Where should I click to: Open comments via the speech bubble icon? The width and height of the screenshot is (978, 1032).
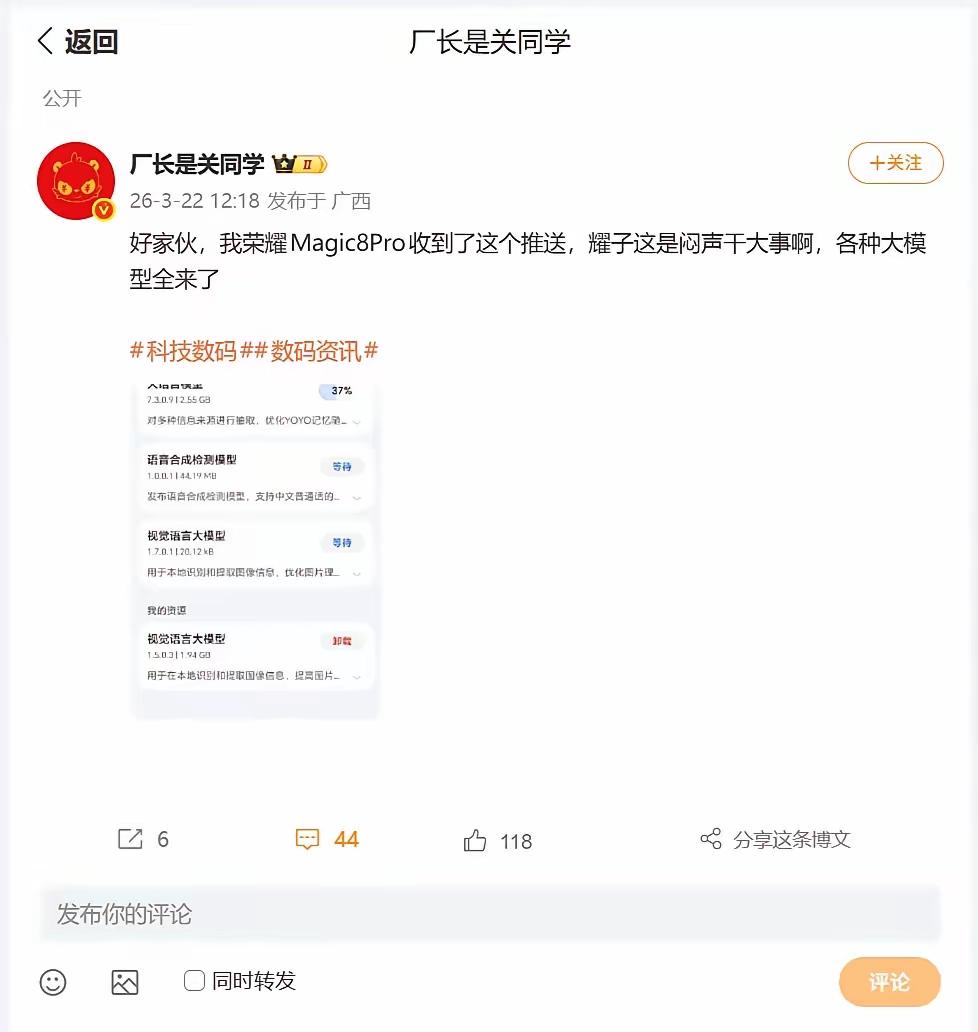[x=308, y=839]
